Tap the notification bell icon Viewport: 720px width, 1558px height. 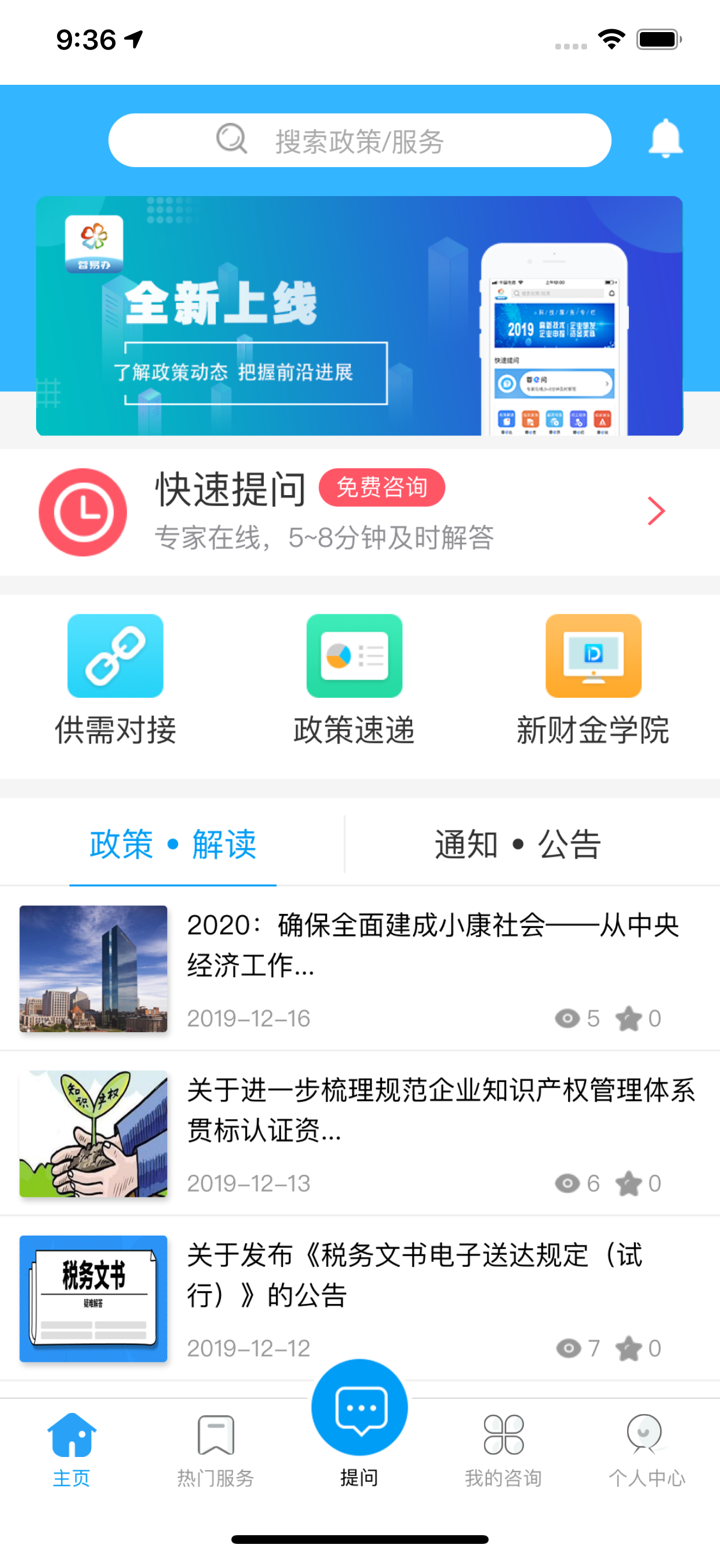tap(666, 138)
